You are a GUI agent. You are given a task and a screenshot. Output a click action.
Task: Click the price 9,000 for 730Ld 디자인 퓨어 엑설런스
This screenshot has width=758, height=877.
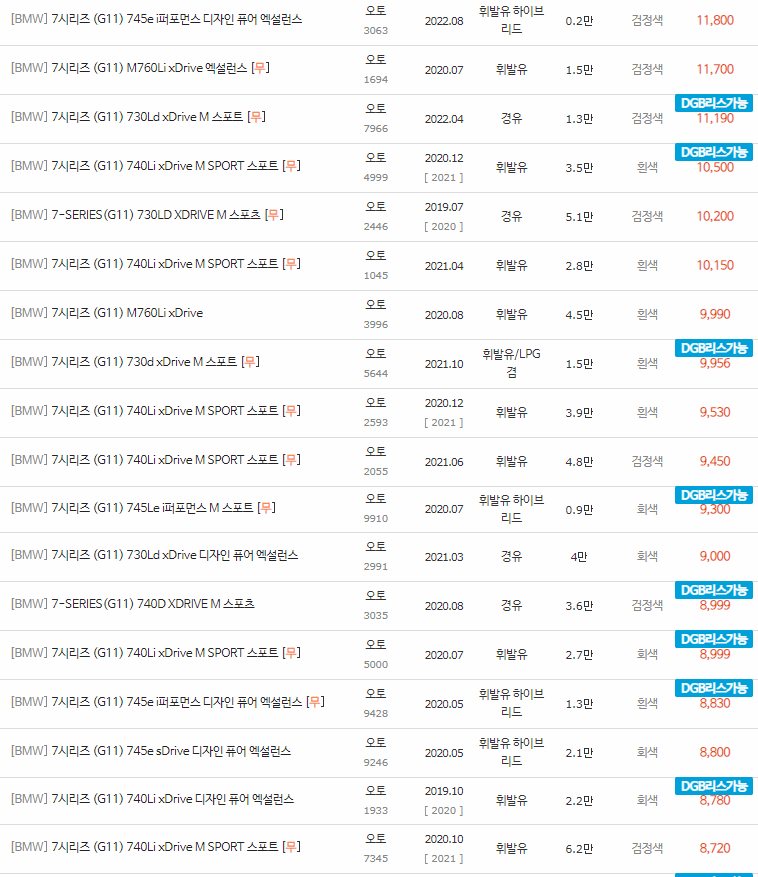click(x=715, y=557)
